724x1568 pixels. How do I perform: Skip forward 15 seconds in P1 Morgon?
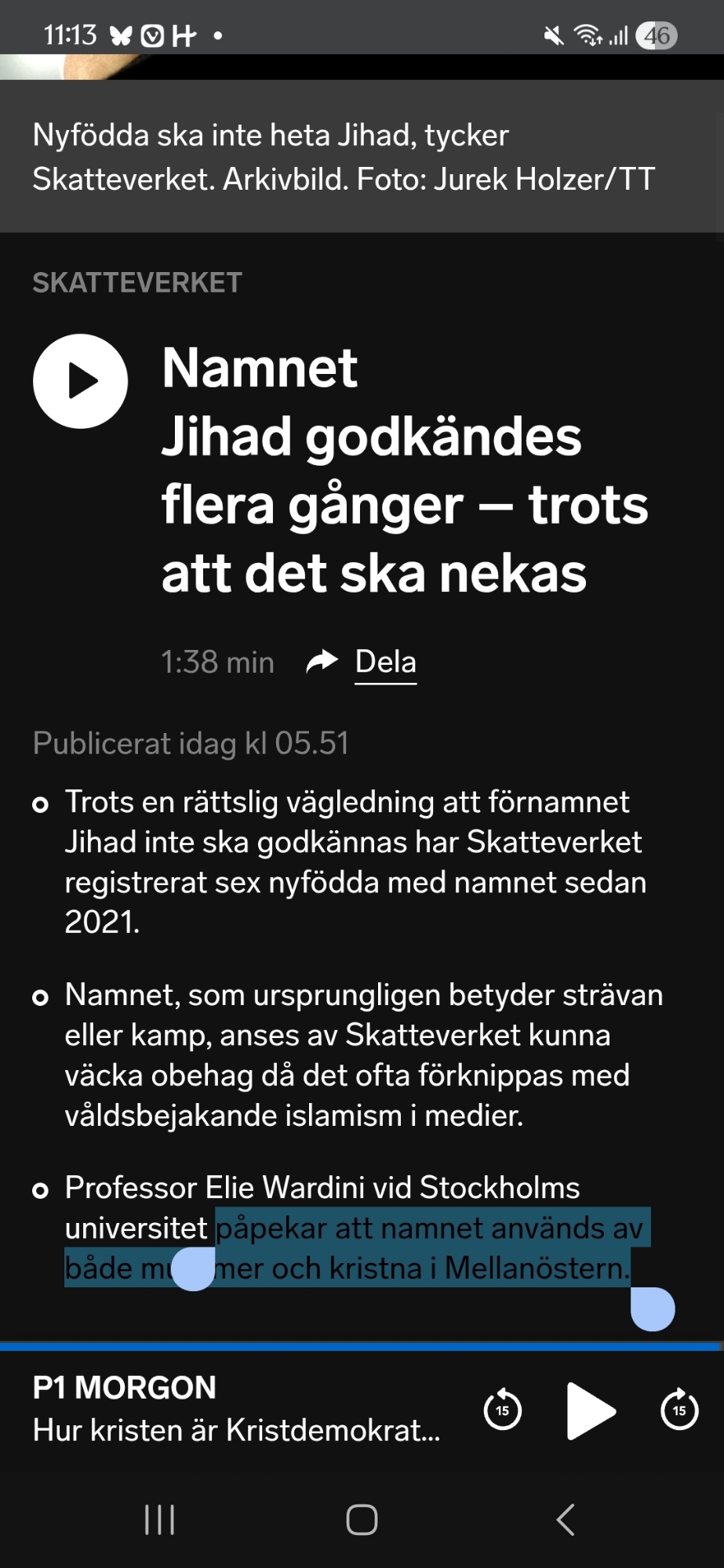pos(679,1410)
